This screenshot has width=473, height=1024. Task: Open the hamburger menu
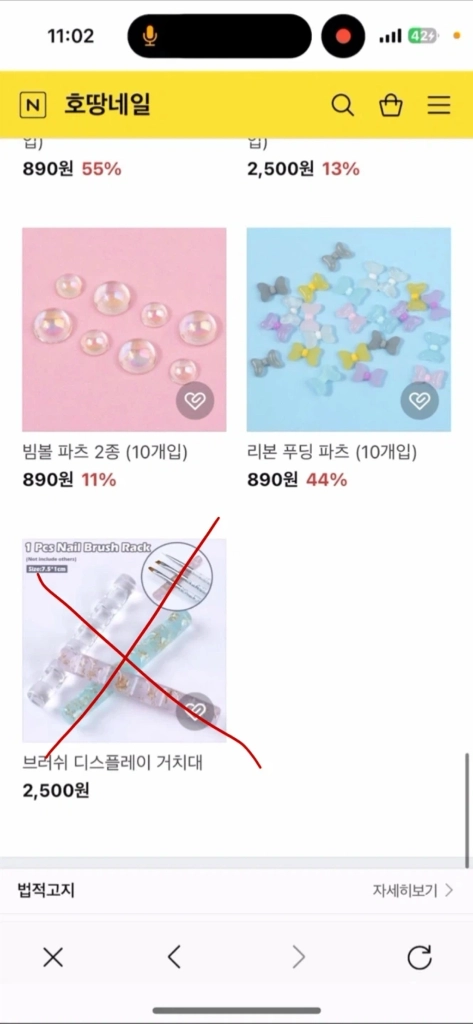tap(439, 105)
